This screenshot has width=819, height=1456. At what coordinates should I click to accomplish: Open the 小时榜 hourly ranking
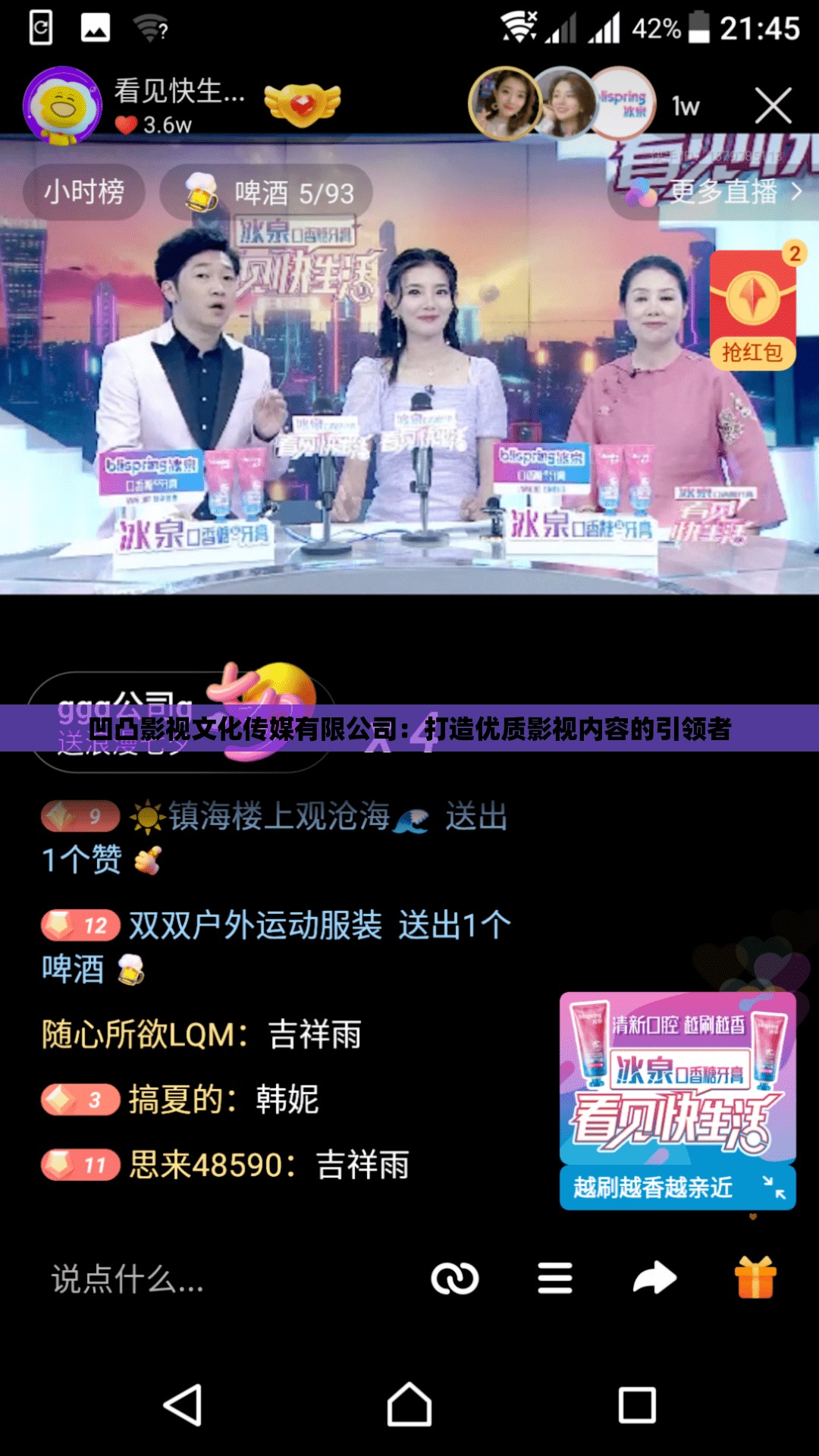[86, 192]
